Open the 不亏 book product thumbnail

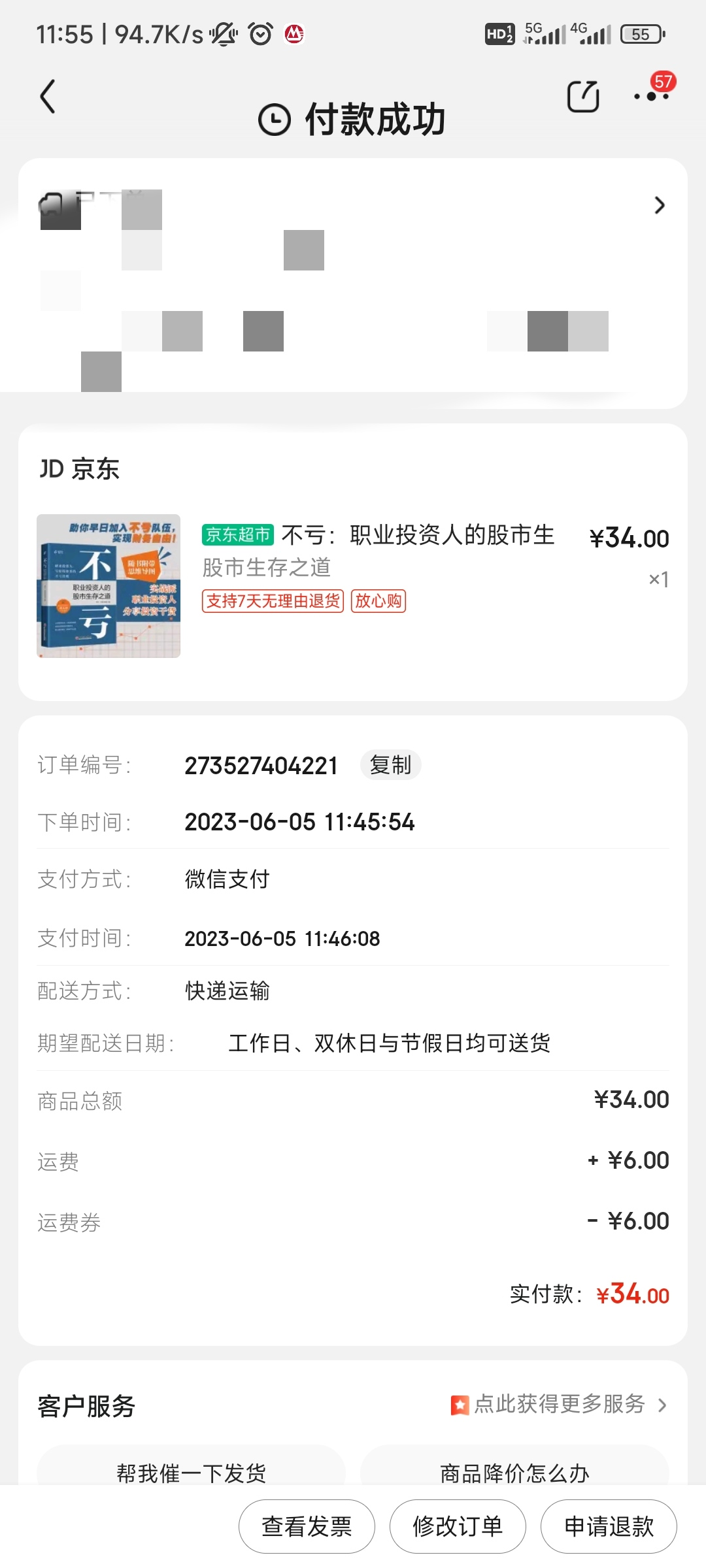[x=109, y=585]
